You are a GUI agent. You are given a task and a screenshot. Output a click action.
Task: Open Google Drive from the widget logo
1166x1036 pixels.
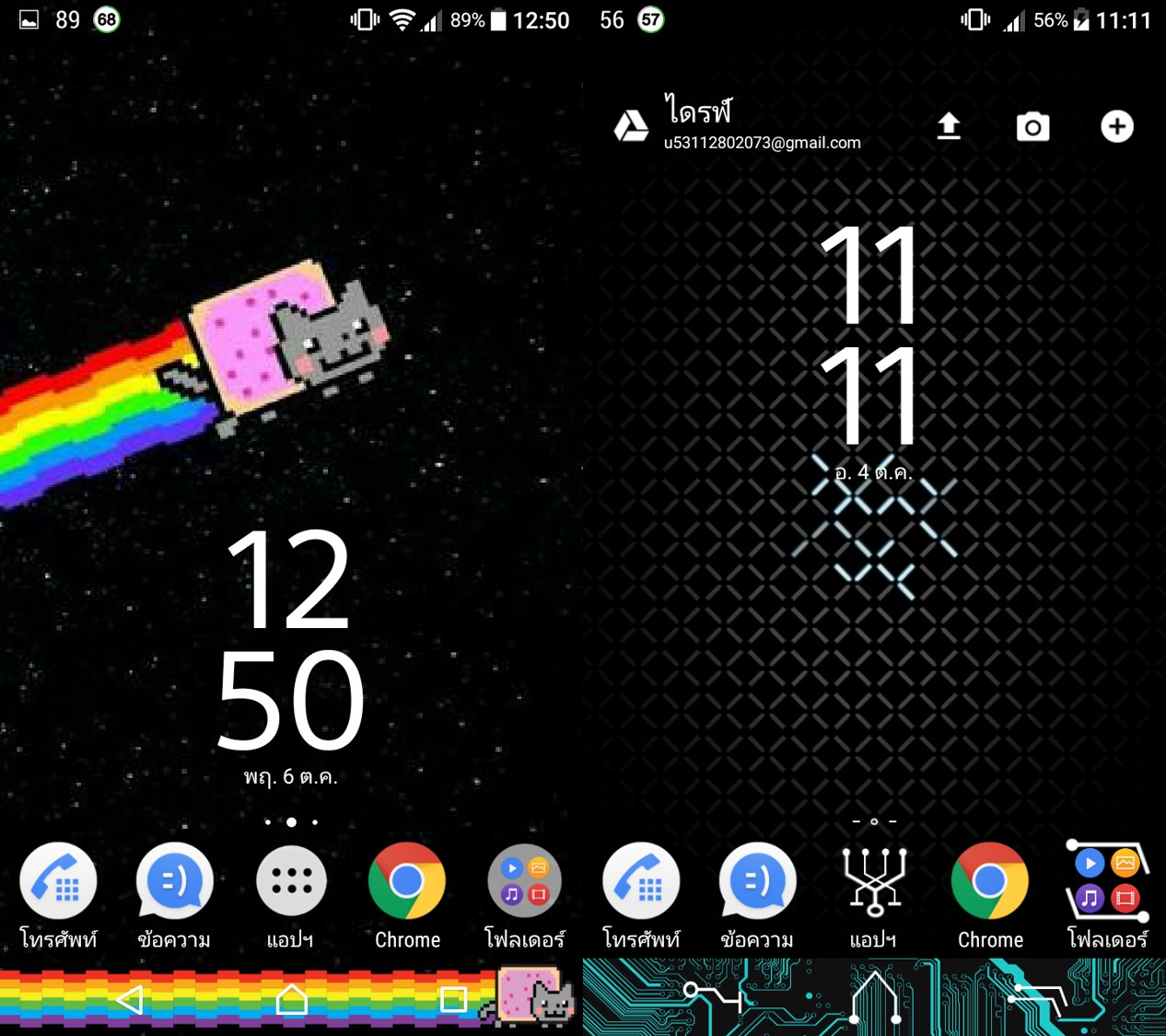[x=631, y=126]
